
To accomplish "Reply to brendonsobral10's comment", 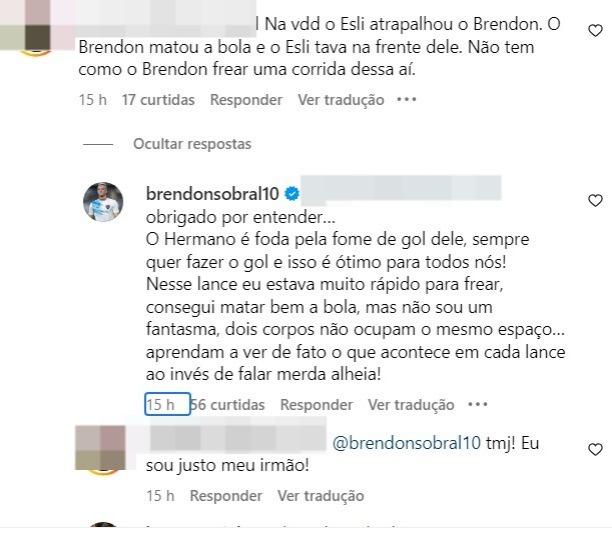I will click(316, 405).
